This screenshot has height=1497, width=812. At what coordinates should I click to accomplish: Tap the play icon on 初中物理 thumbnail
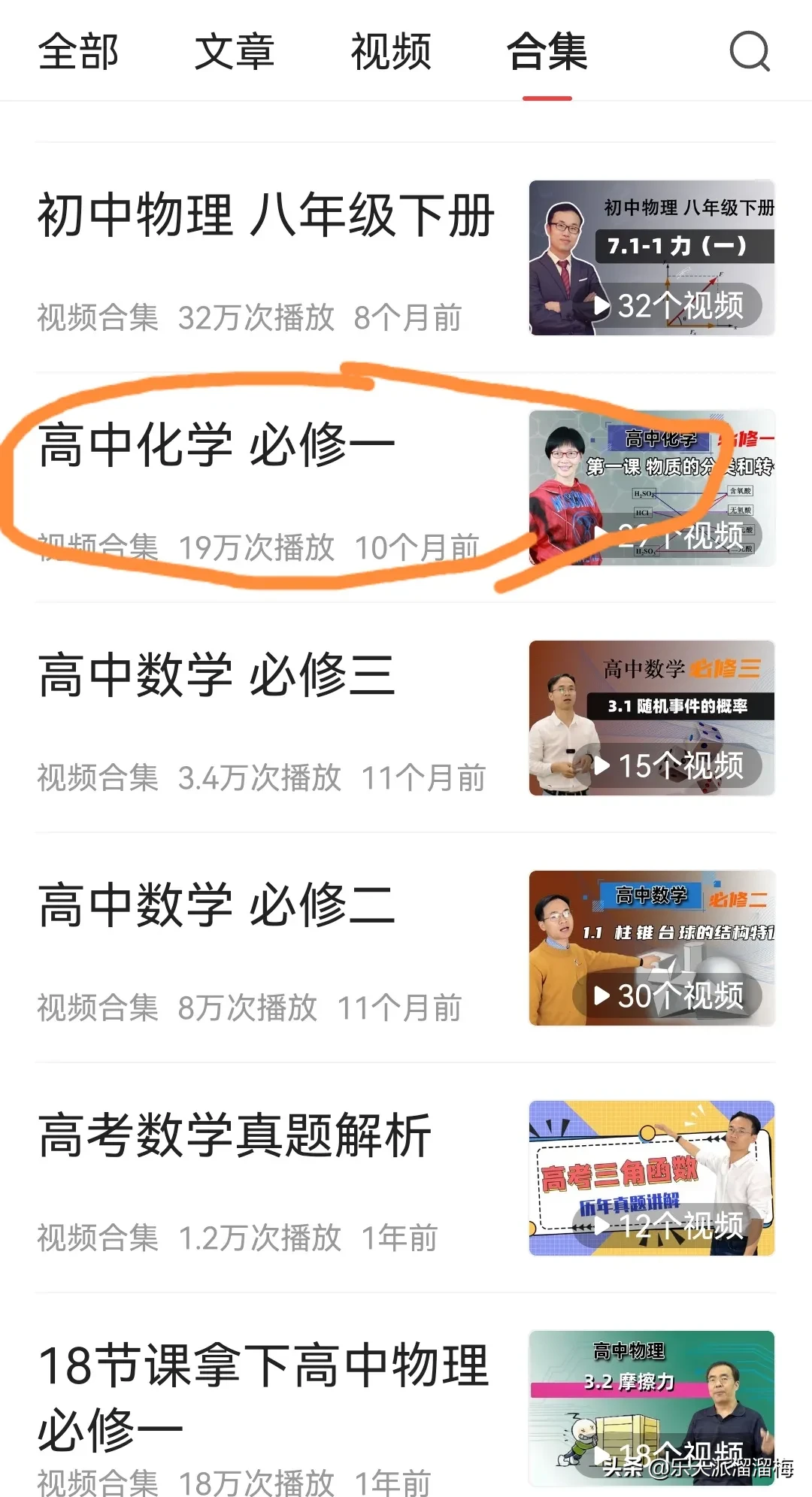[x=601, y=306]
